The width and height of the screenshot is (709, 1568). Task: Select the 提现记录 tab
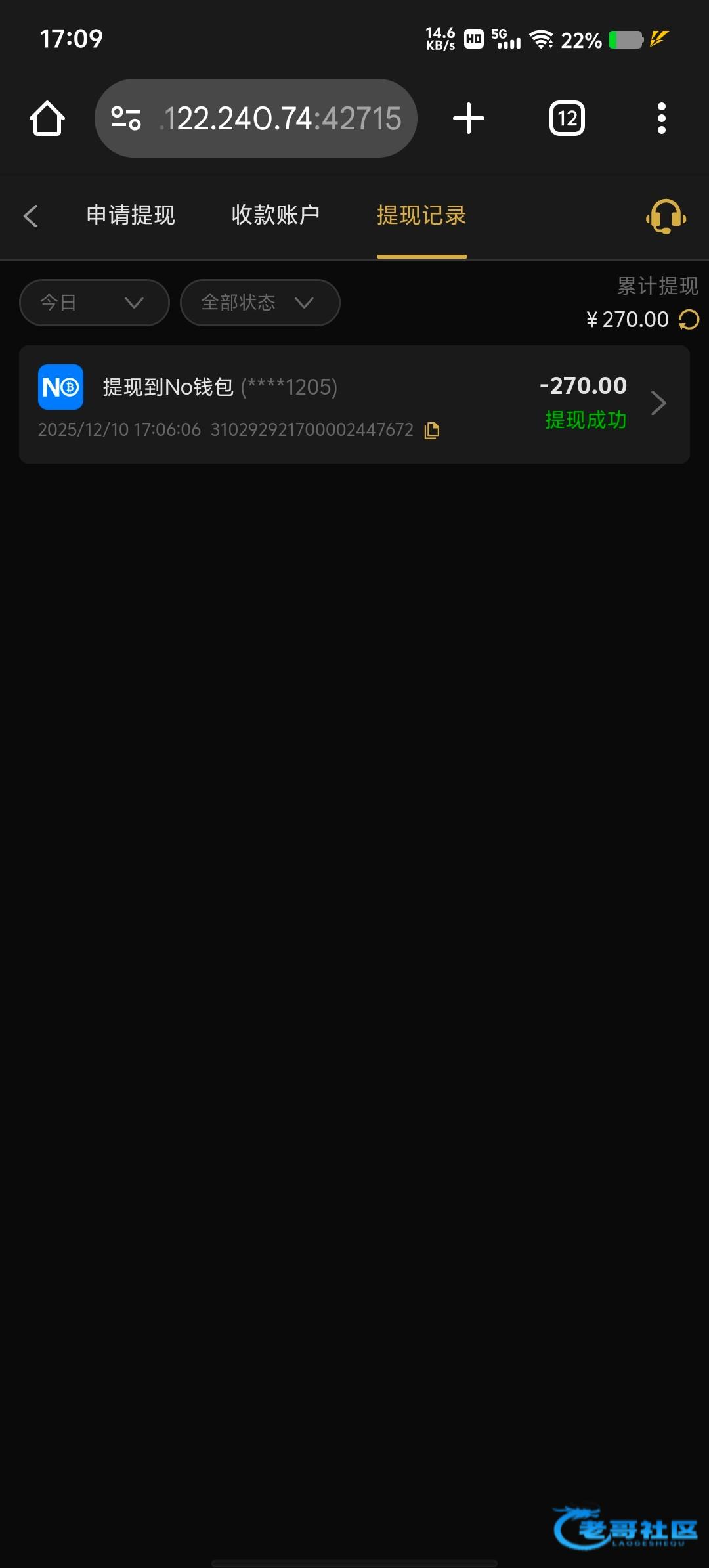pyautogui.click(x=421, y=215)
